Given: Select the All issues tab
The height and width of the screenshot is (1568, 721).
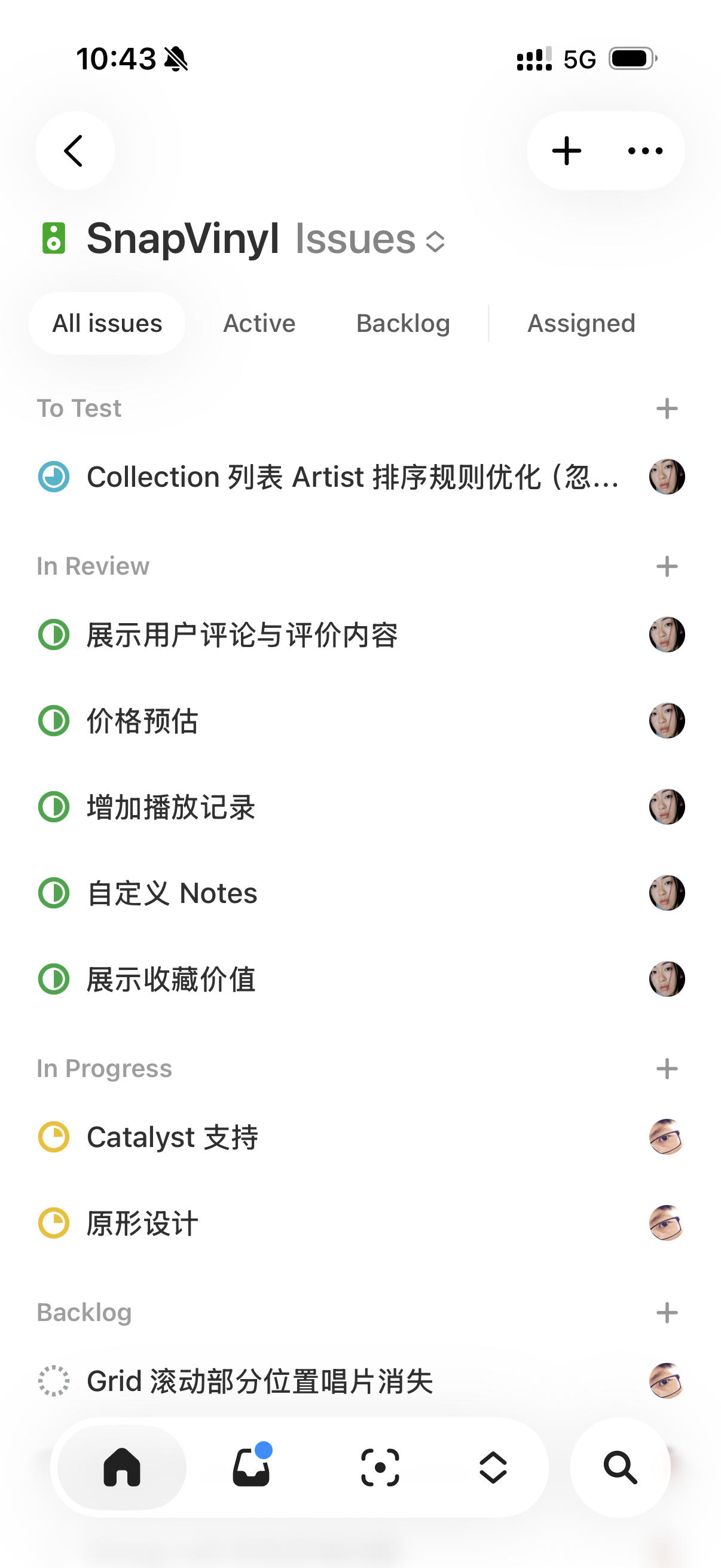Looking at the screenshot, I should point(107,323).
